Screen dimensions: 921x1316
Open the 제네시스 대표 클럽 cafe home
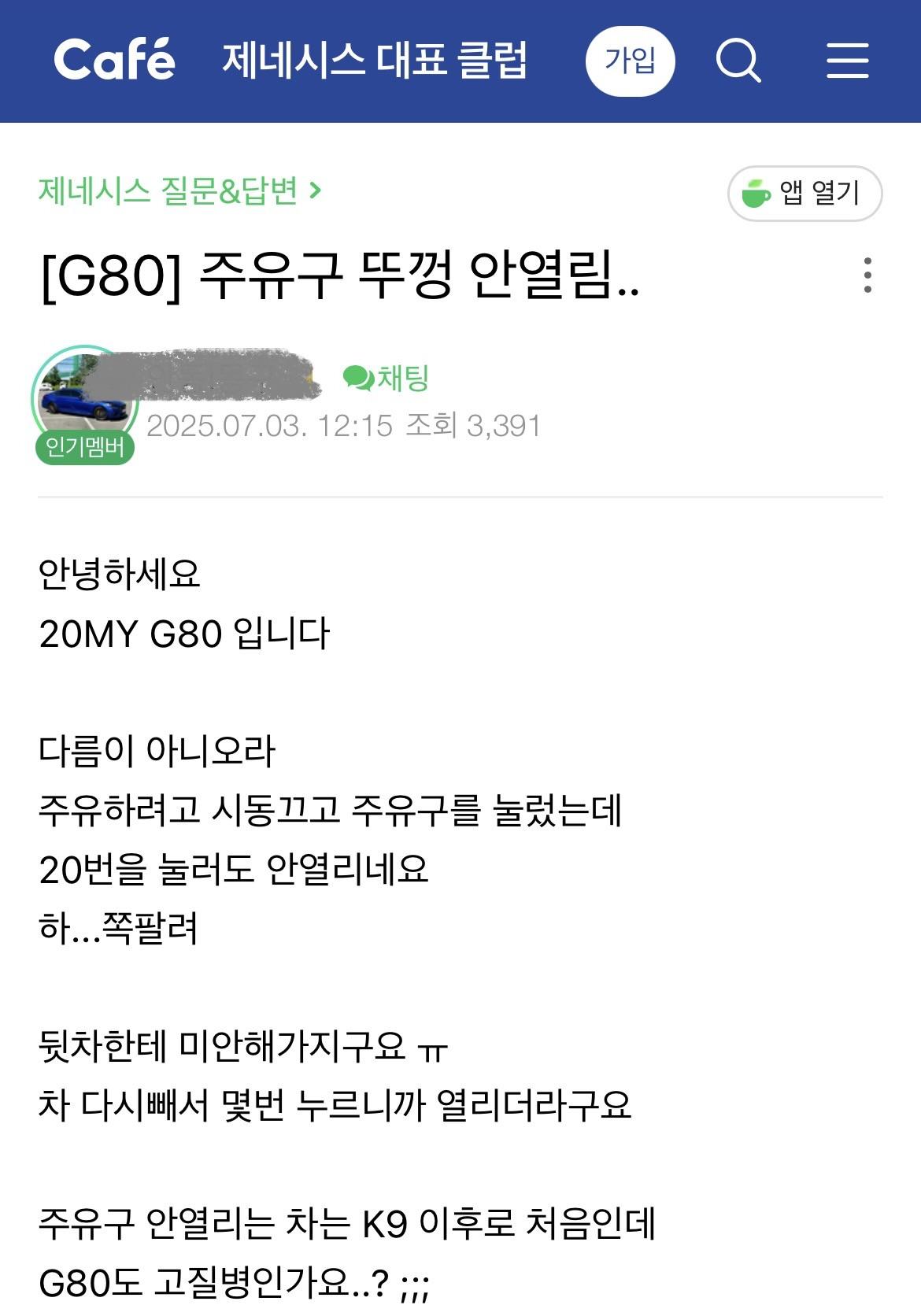[x=374, y=61]
